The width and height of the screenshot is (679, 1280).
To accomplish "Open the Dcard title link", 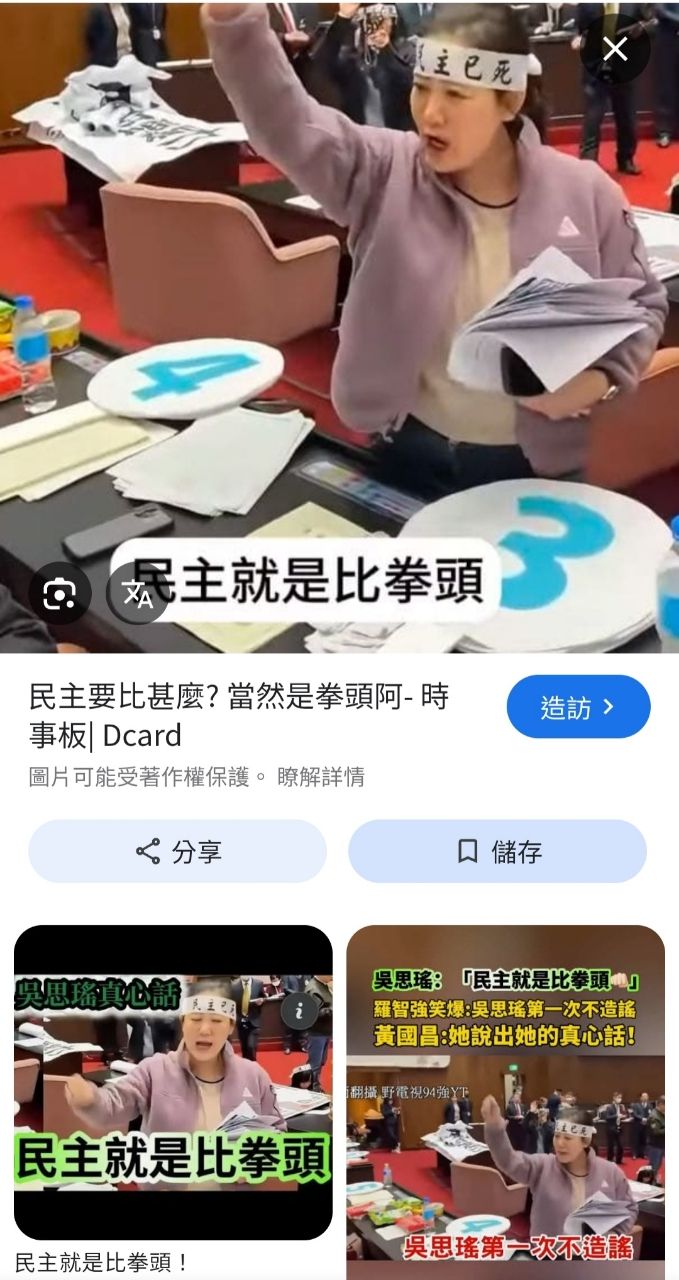I will point(238,716).
